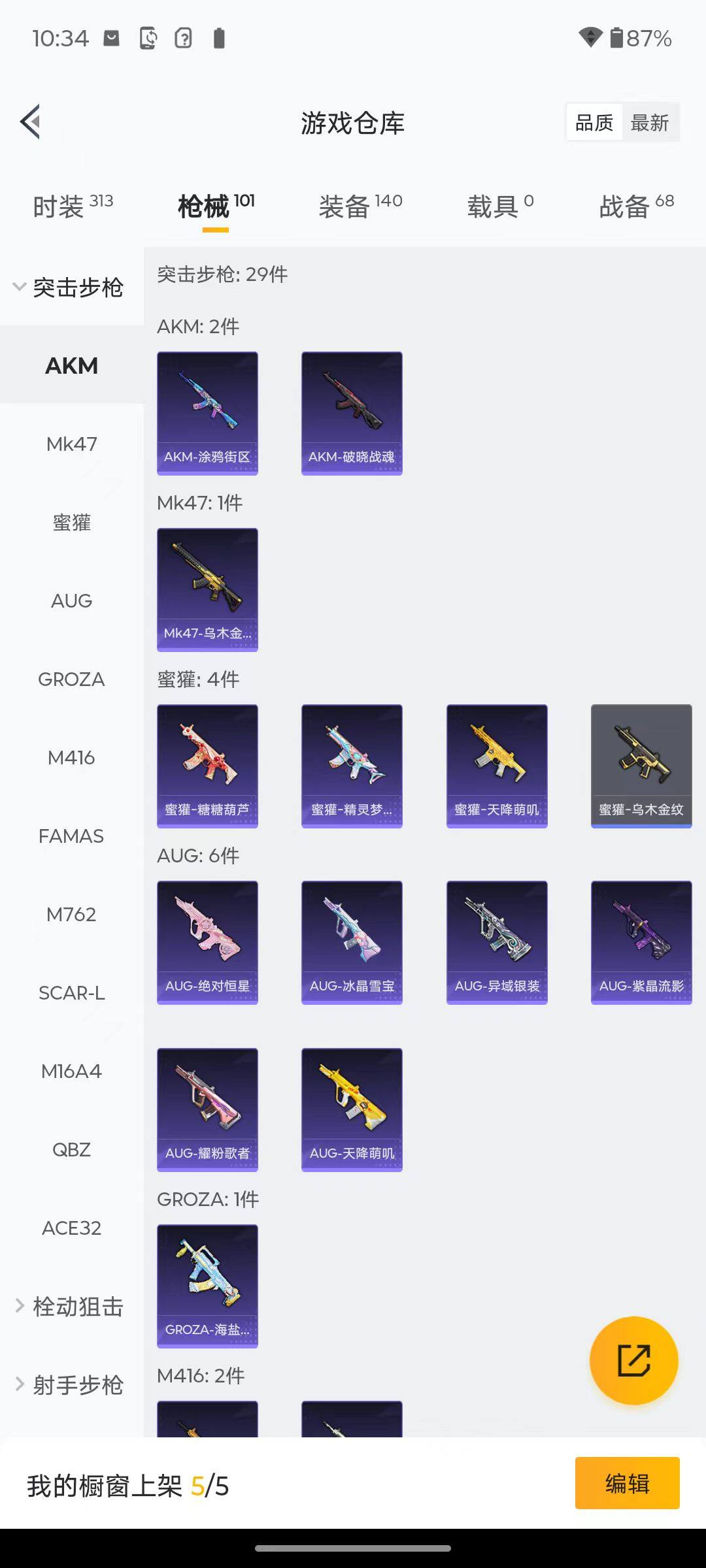Open the AKM-涂鸦街区 skin

click(x=207, y=413)
